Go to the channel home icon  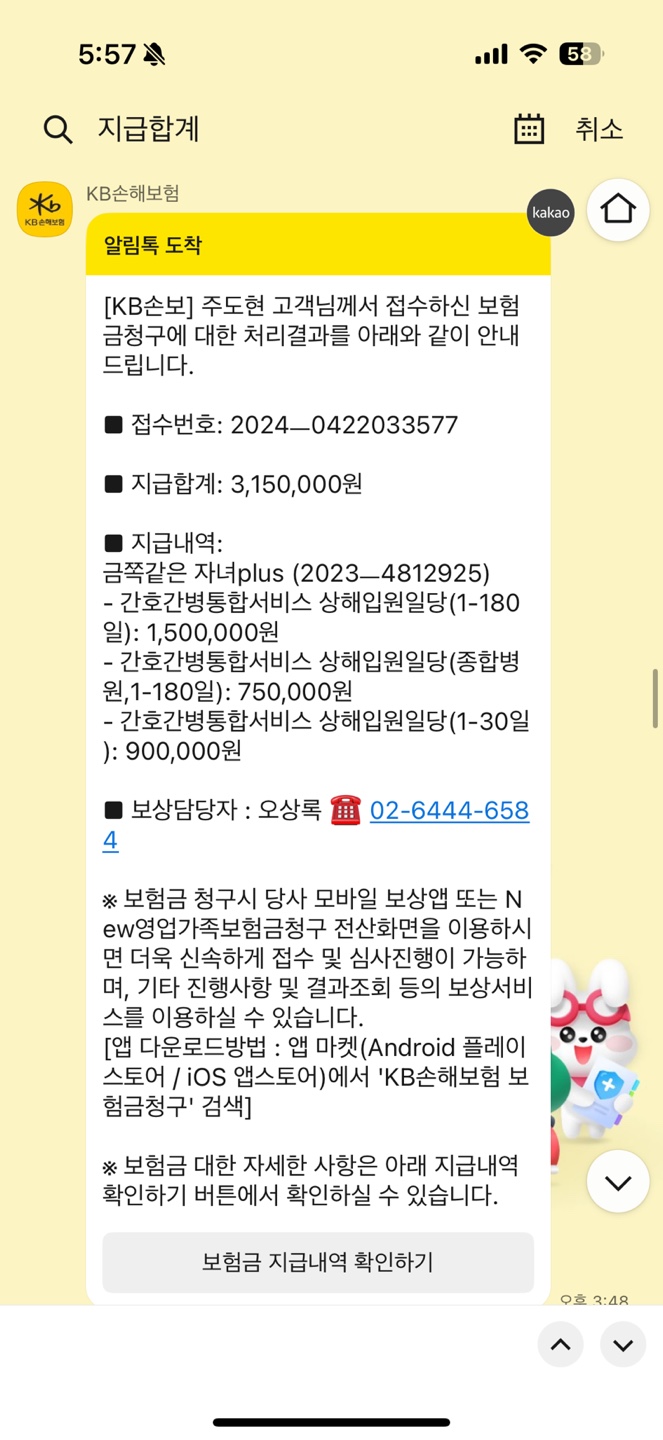(618, 210)
